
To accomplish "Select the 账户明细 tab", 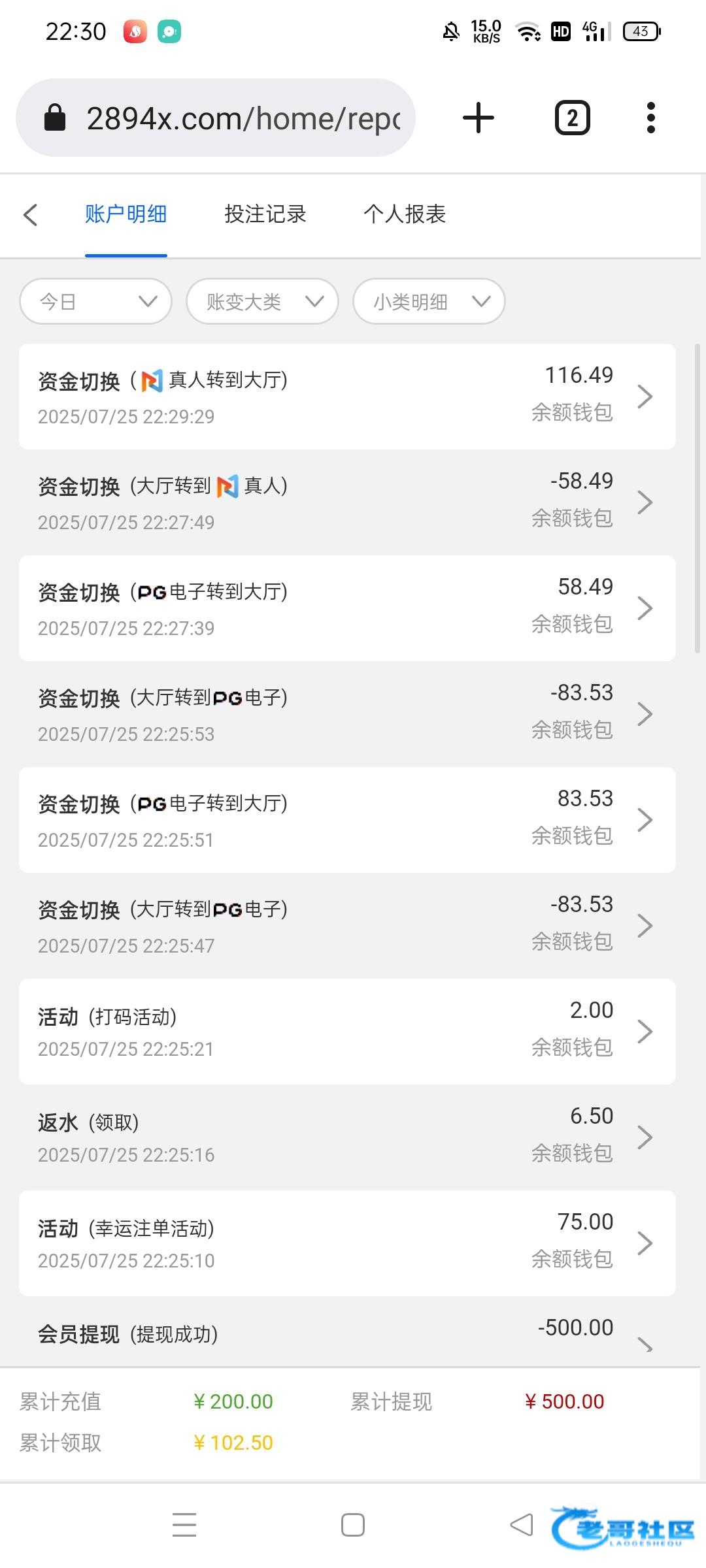I will click(x=126, y=214).
